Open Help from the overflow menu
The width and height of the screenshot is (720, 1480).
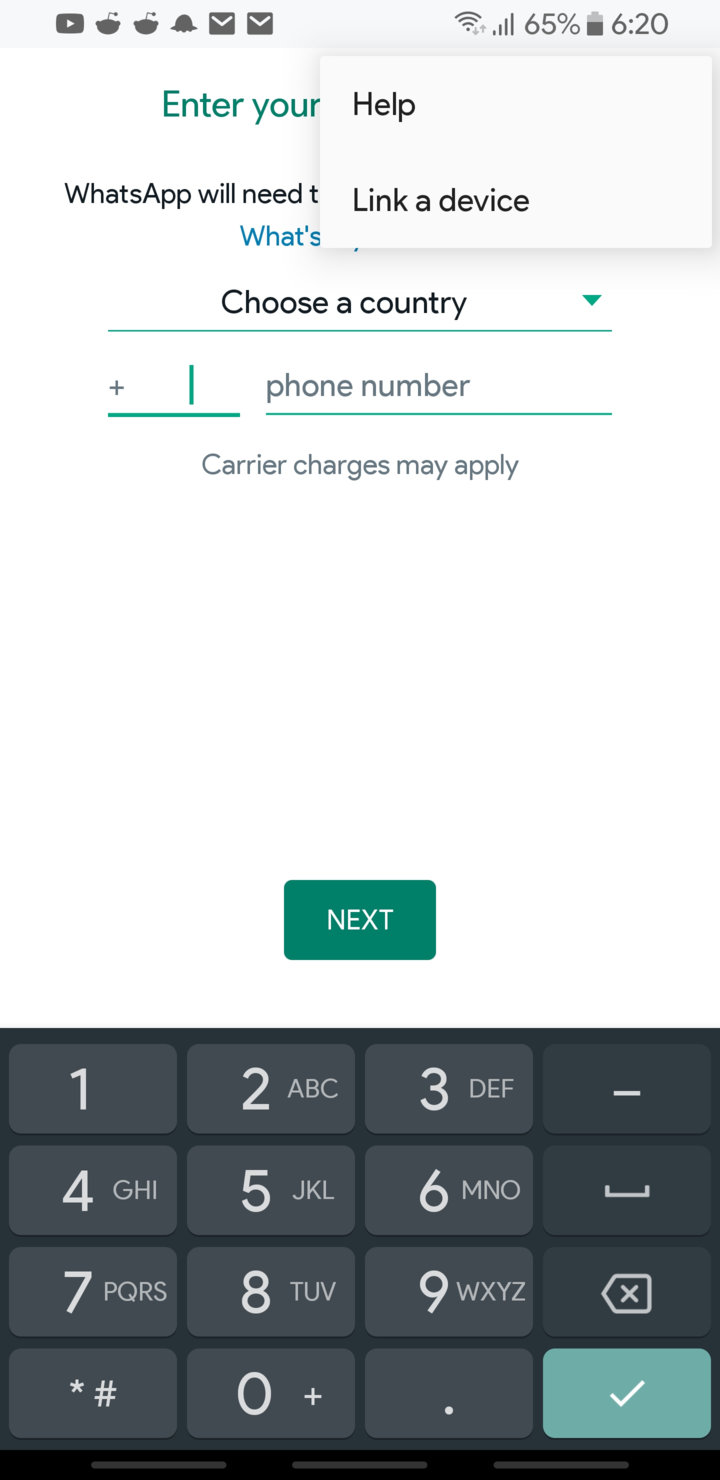click(515, 105)
